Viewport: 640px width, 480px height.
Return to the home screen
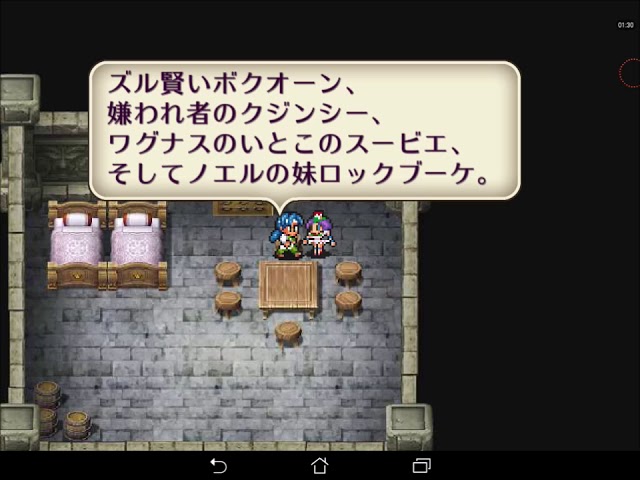click(x=320, y=465)
